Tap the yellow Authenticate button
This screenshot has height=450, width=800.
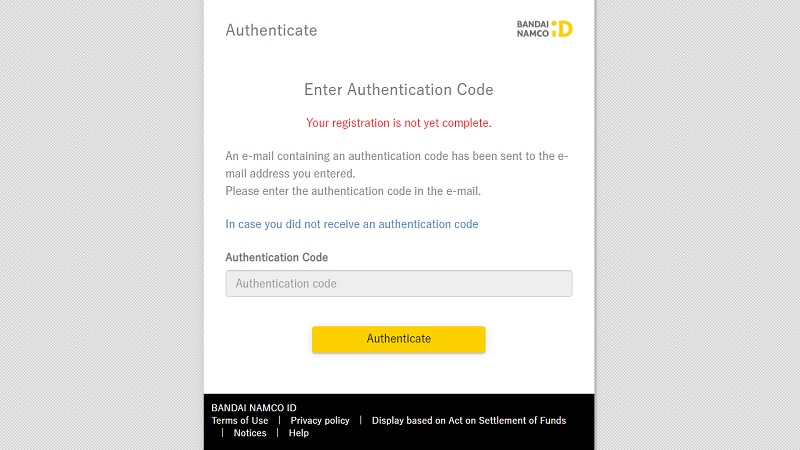(398, 339)
